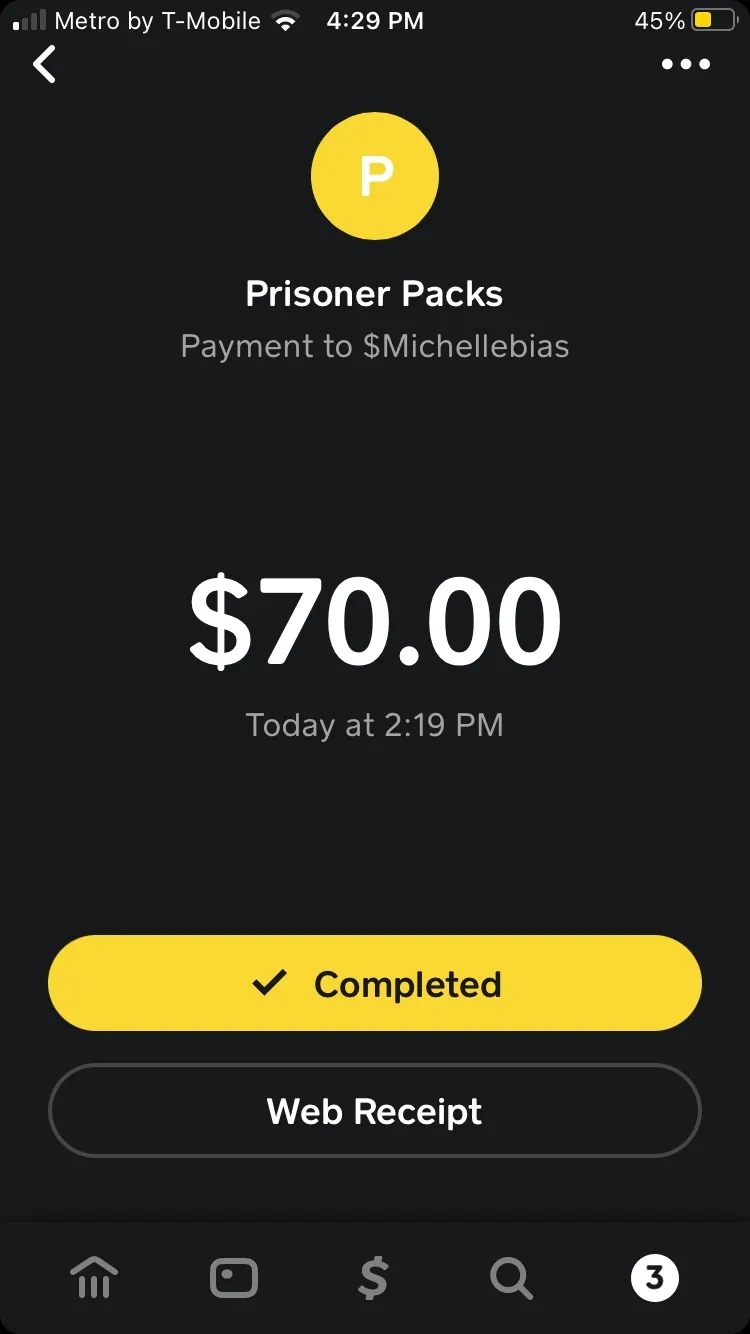This screenshot has width=750, height=1334.
Task: Open the activity tab with badge 3
Action: (x=654, y=1277)
